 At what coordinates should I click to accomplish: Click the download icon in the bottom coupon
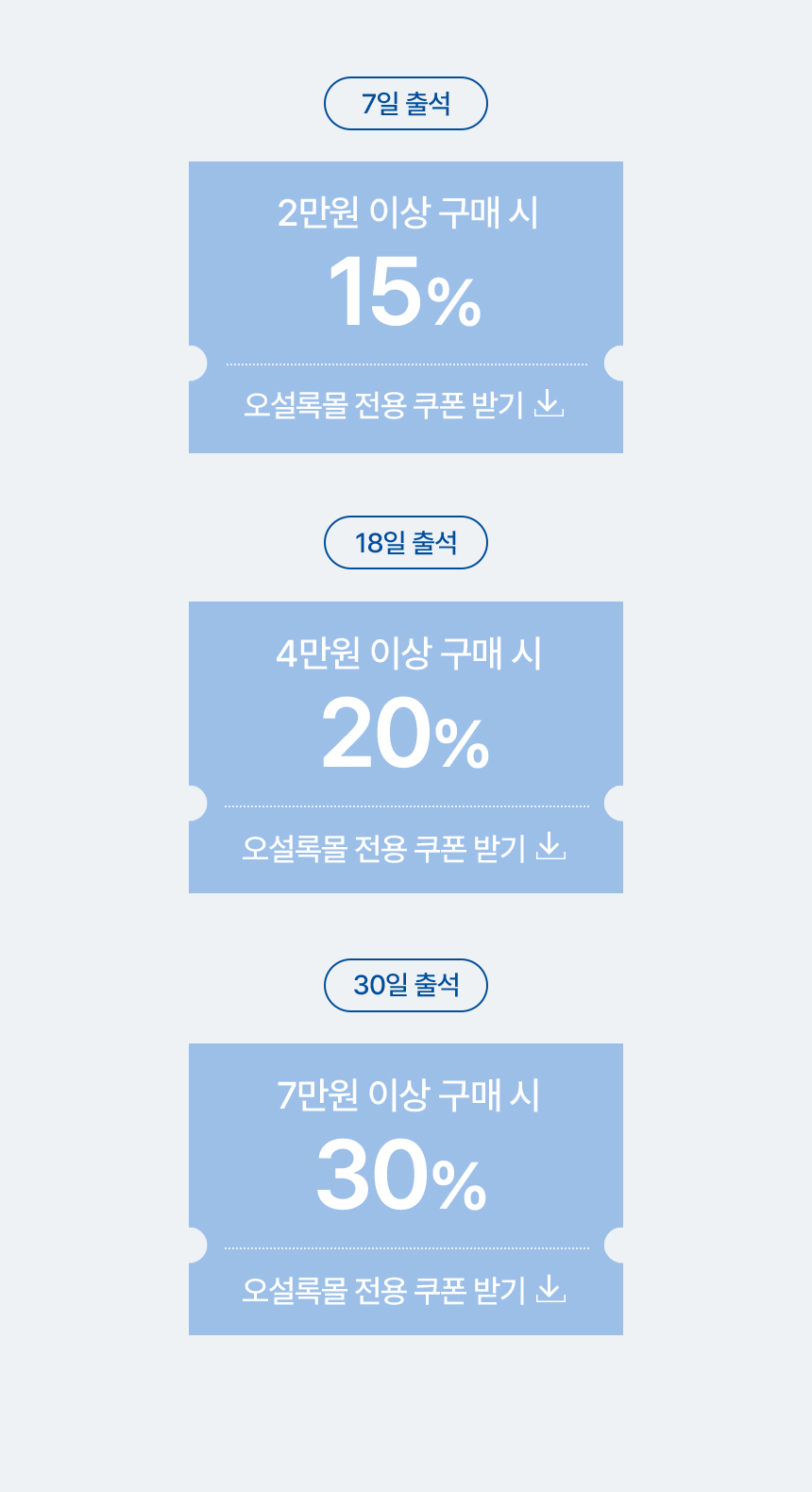point(552,1290)
